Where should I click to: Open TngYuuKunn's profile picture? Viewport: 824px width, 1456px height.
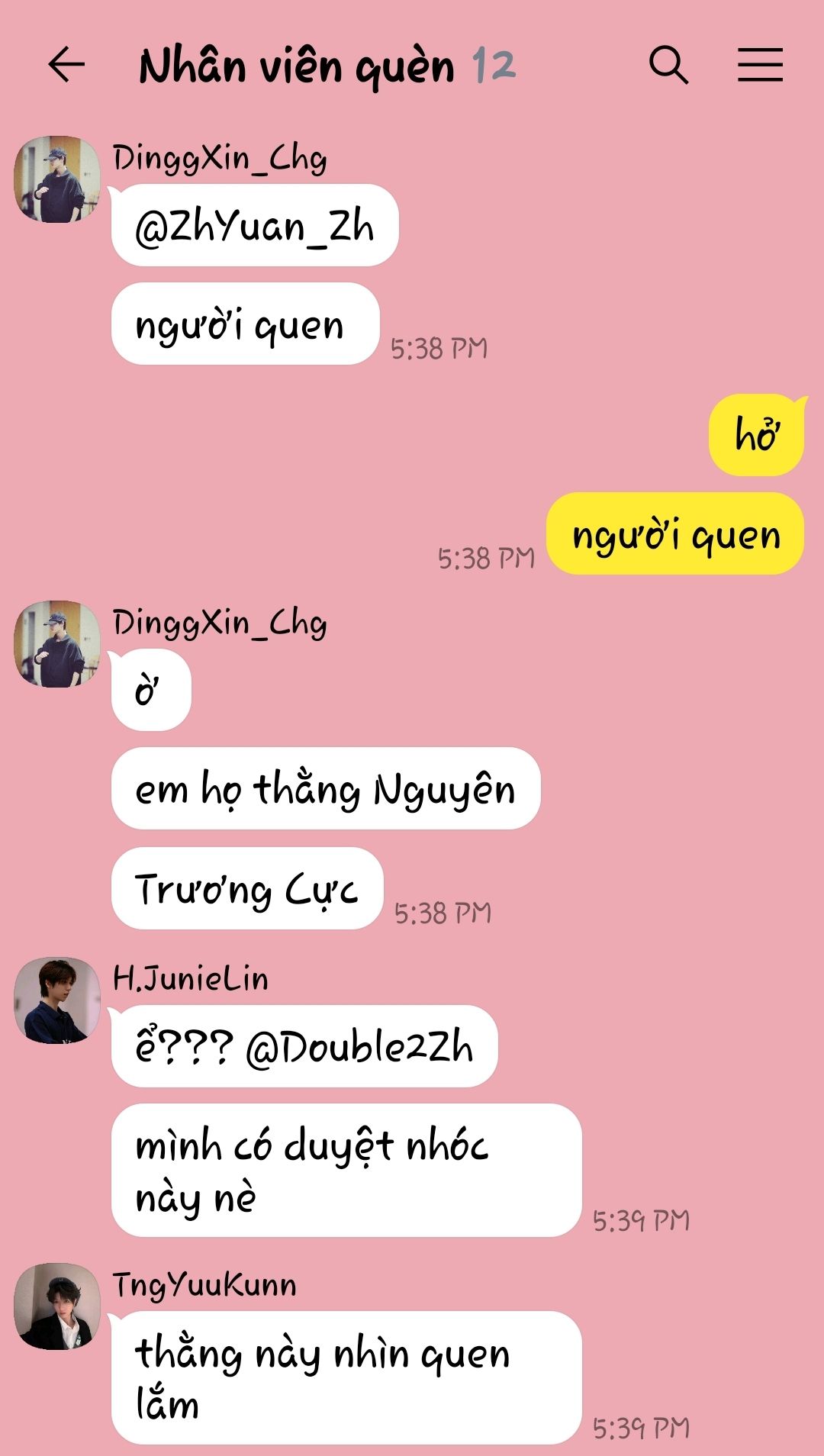tap(57, 1306)
